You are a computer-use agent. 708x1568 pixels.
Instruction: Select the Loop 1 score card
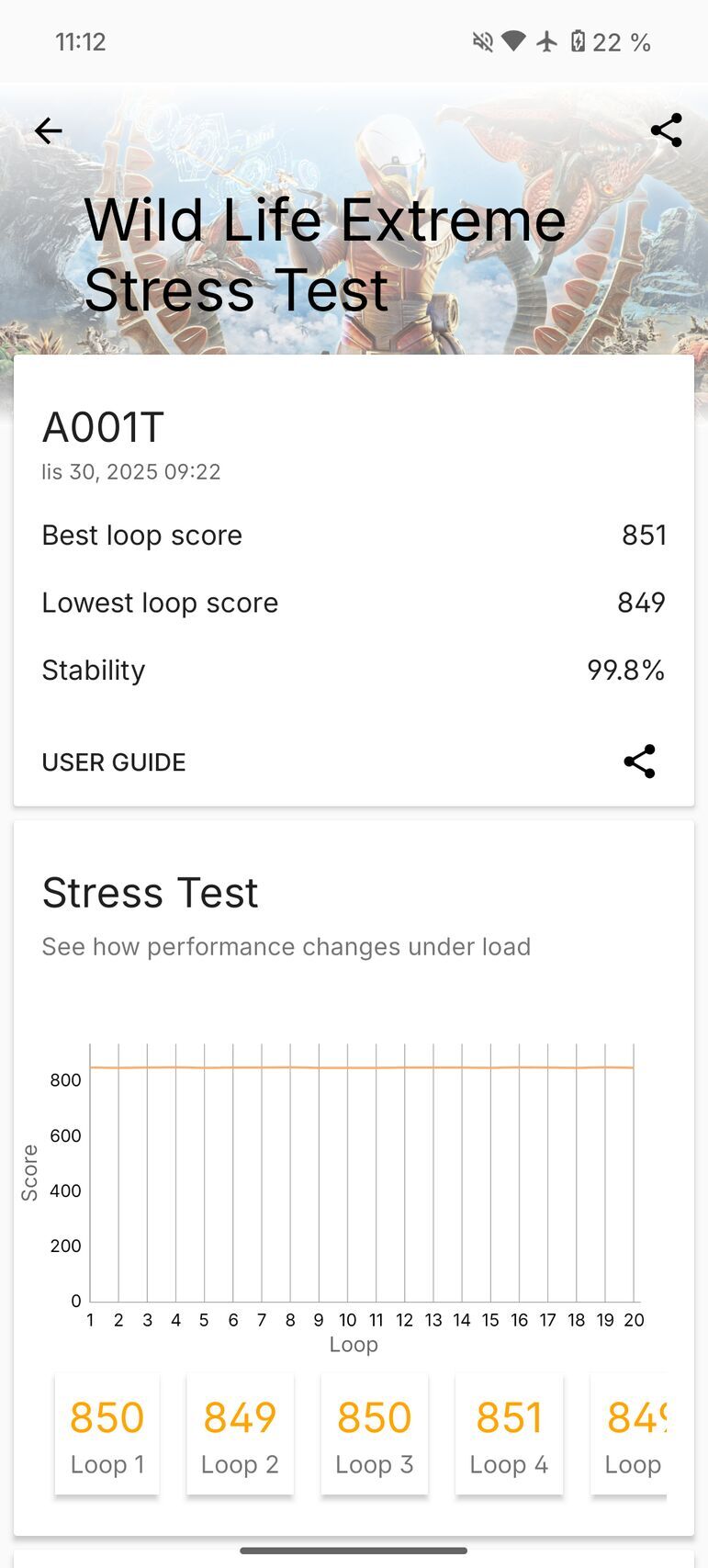[107, 1434]
